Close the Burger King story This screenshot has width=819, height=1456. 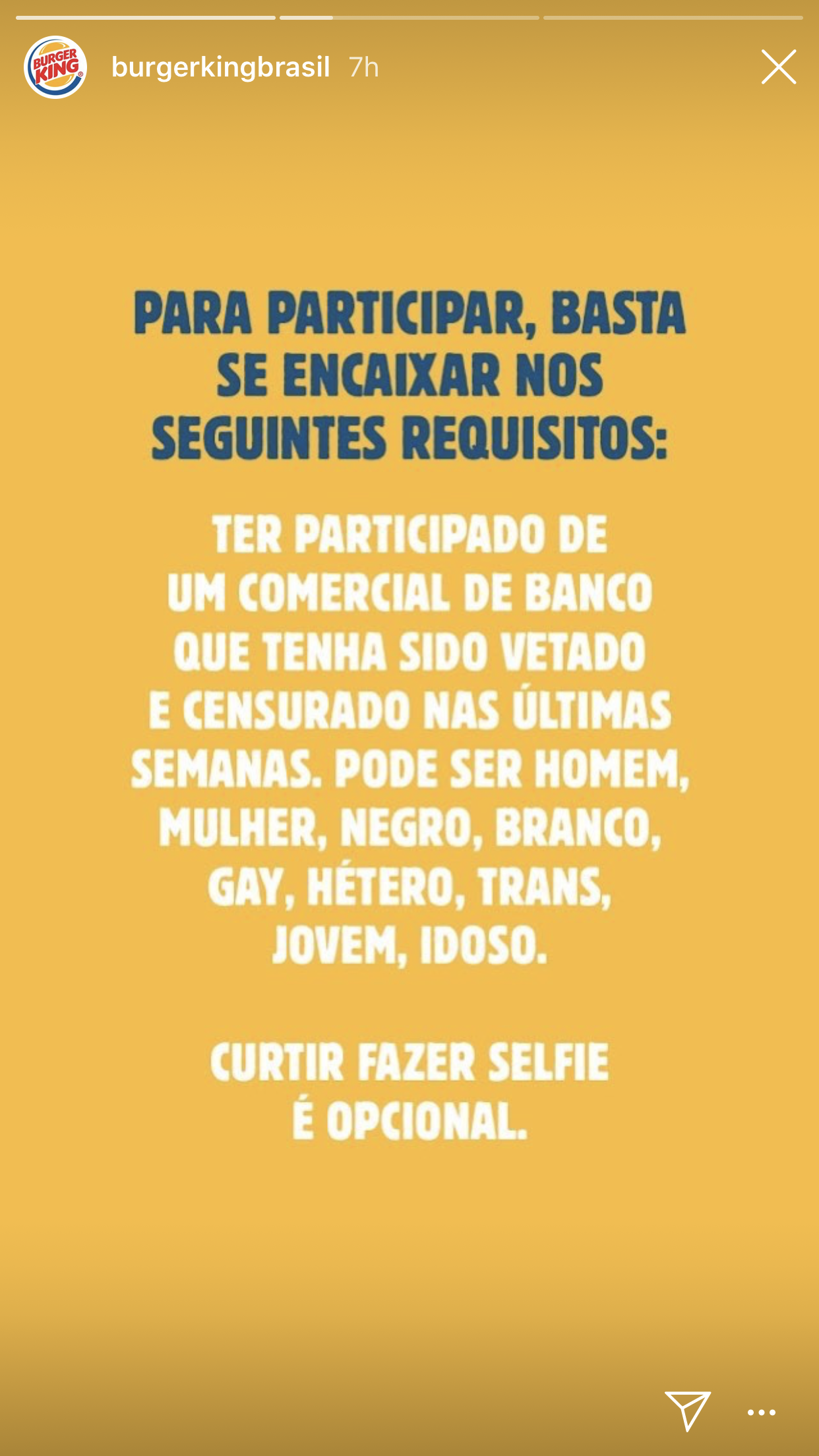coord(779,67)
